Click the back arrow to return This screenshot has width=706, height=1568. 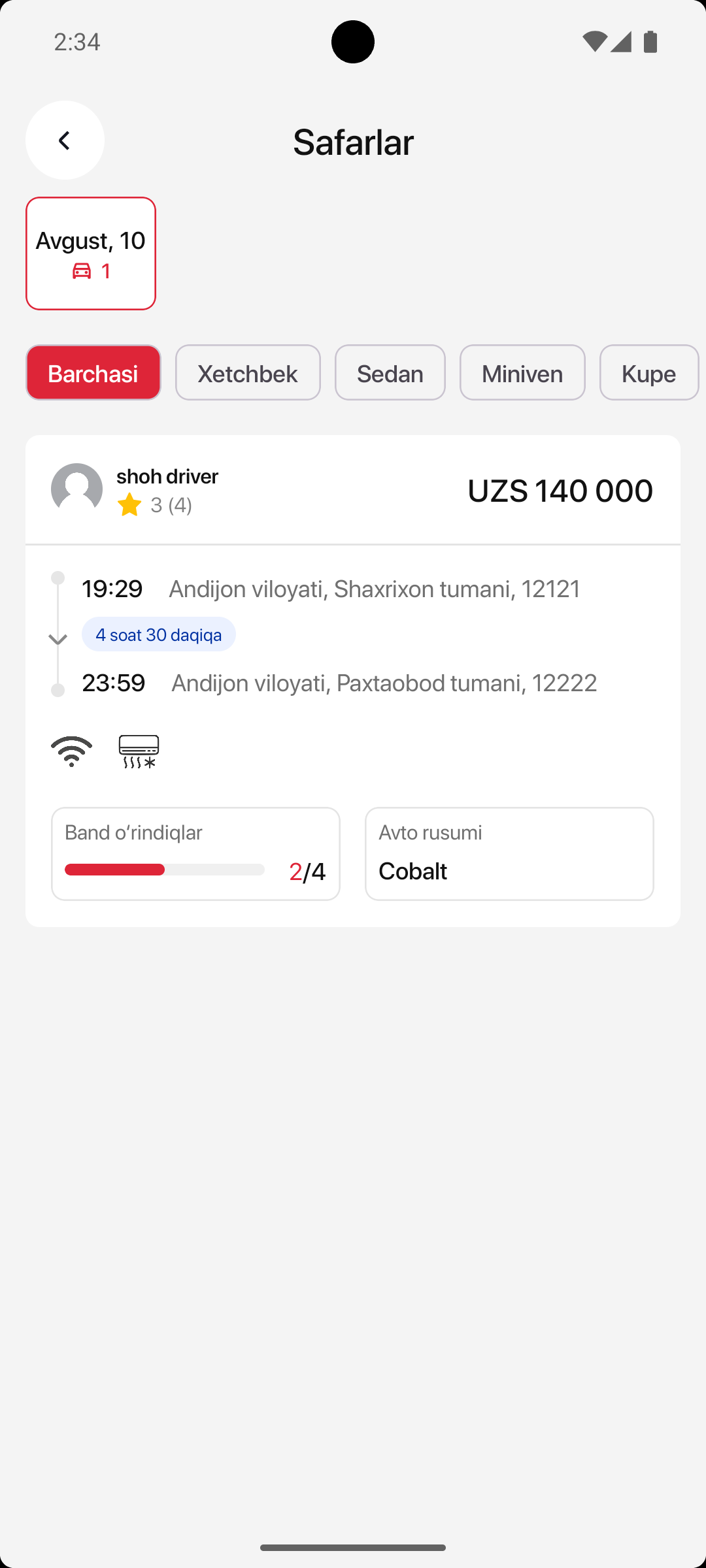(64, 140)
